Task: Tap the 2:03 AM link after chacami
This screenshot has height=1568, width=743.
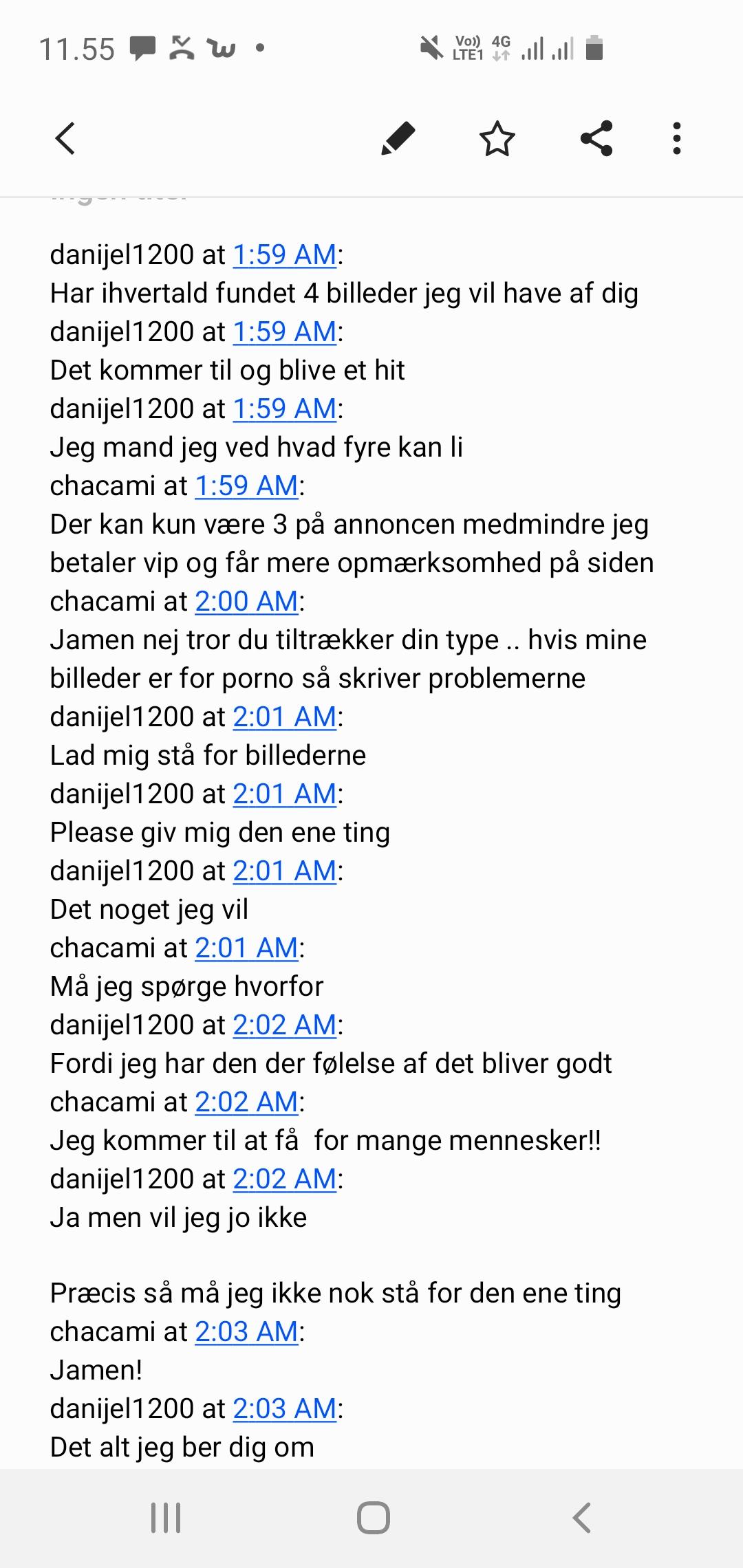Action: (247, 1331)
